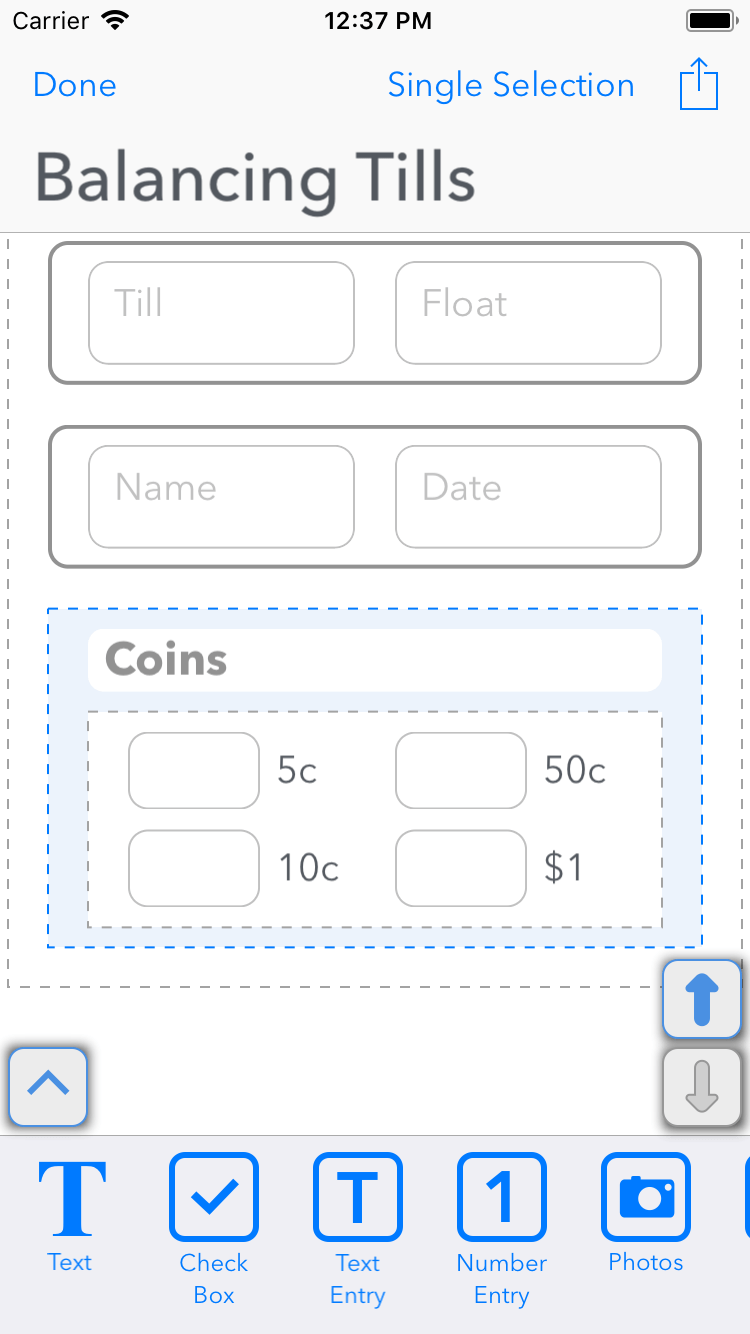The width and height of the screenshot is (750, 1334).
Task: Tap the 50c number box
Action: tap(461, 771)
